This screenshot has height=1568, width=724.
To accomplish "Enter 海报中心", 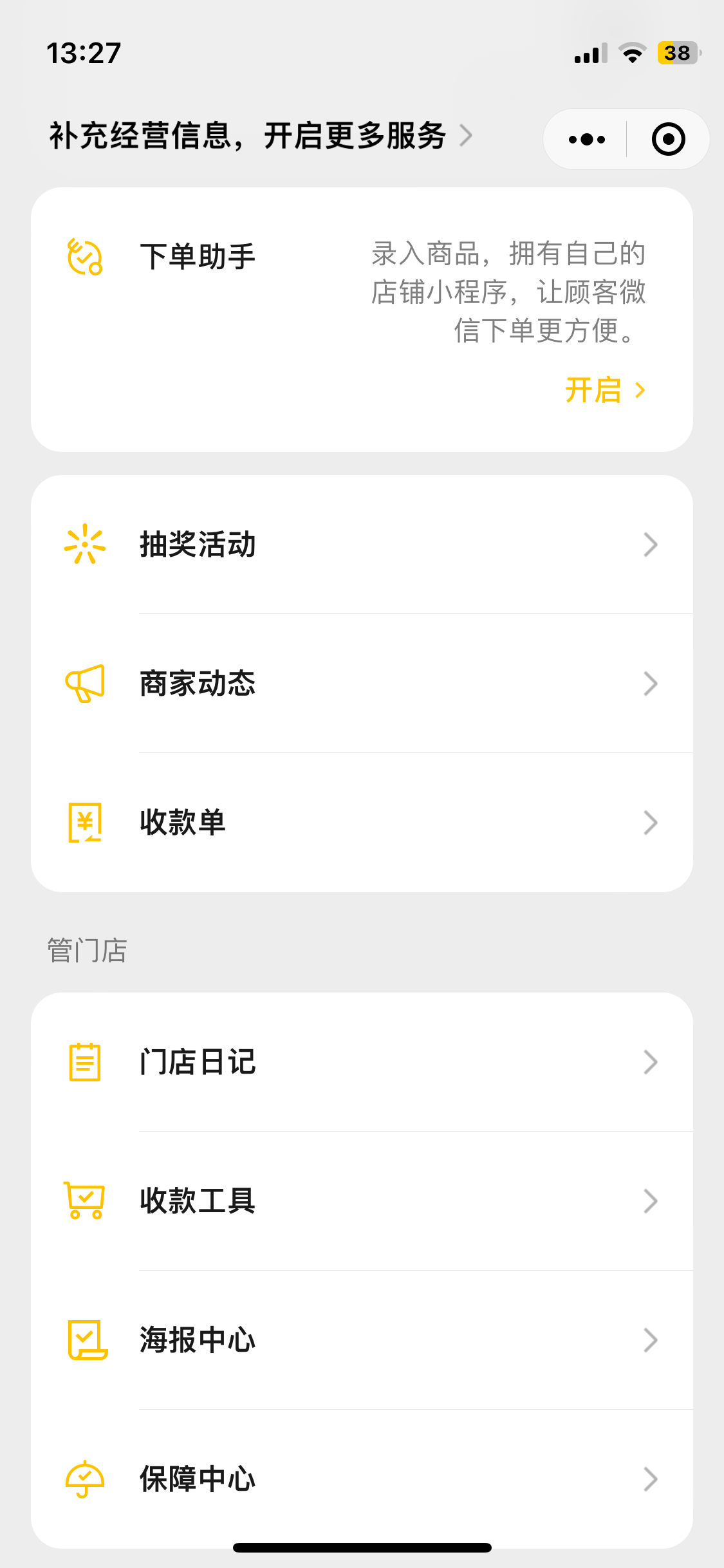I will 362,1340.
